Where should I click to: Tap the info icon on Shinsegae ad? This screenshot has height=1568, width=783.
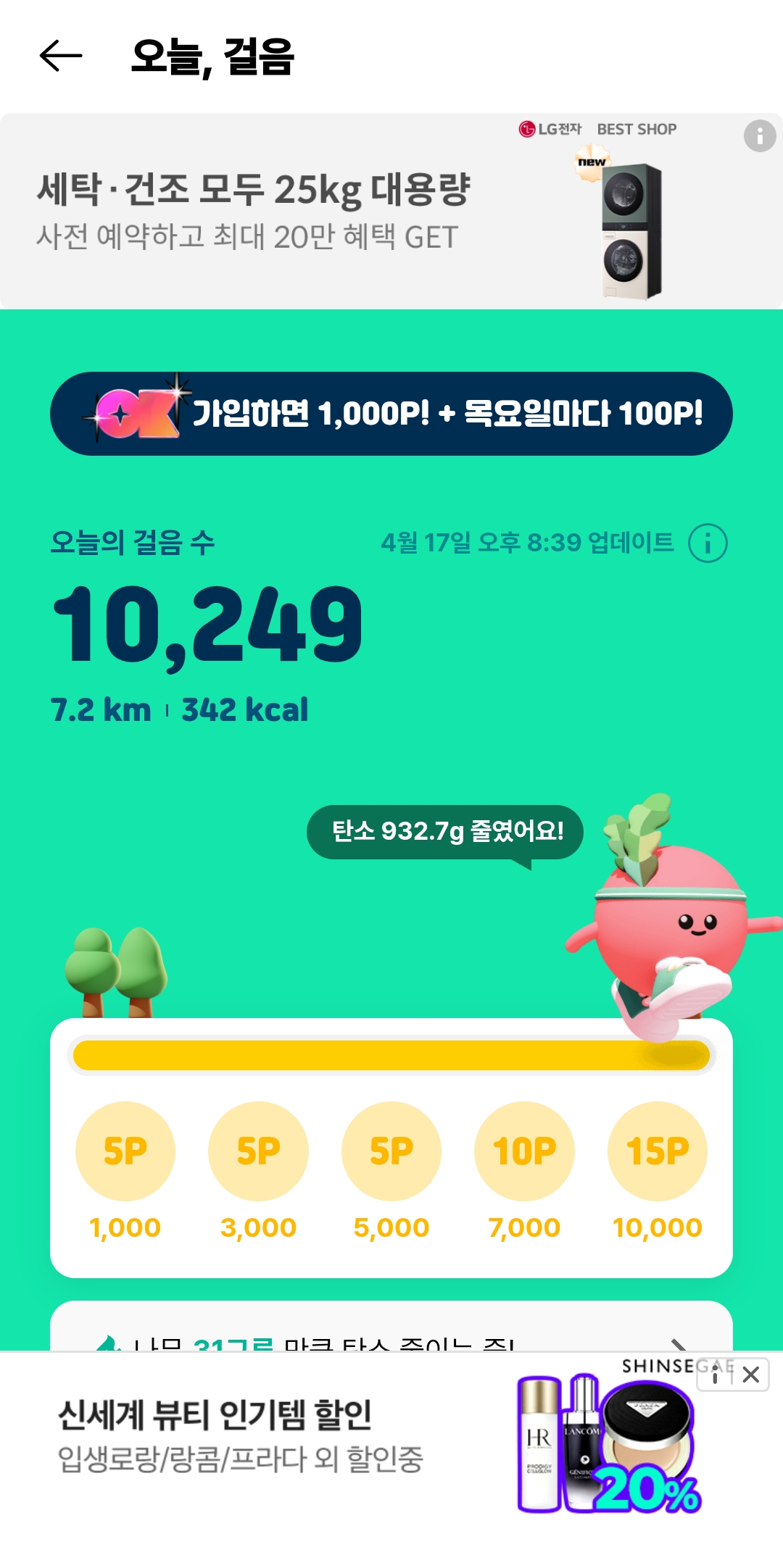716,1375
